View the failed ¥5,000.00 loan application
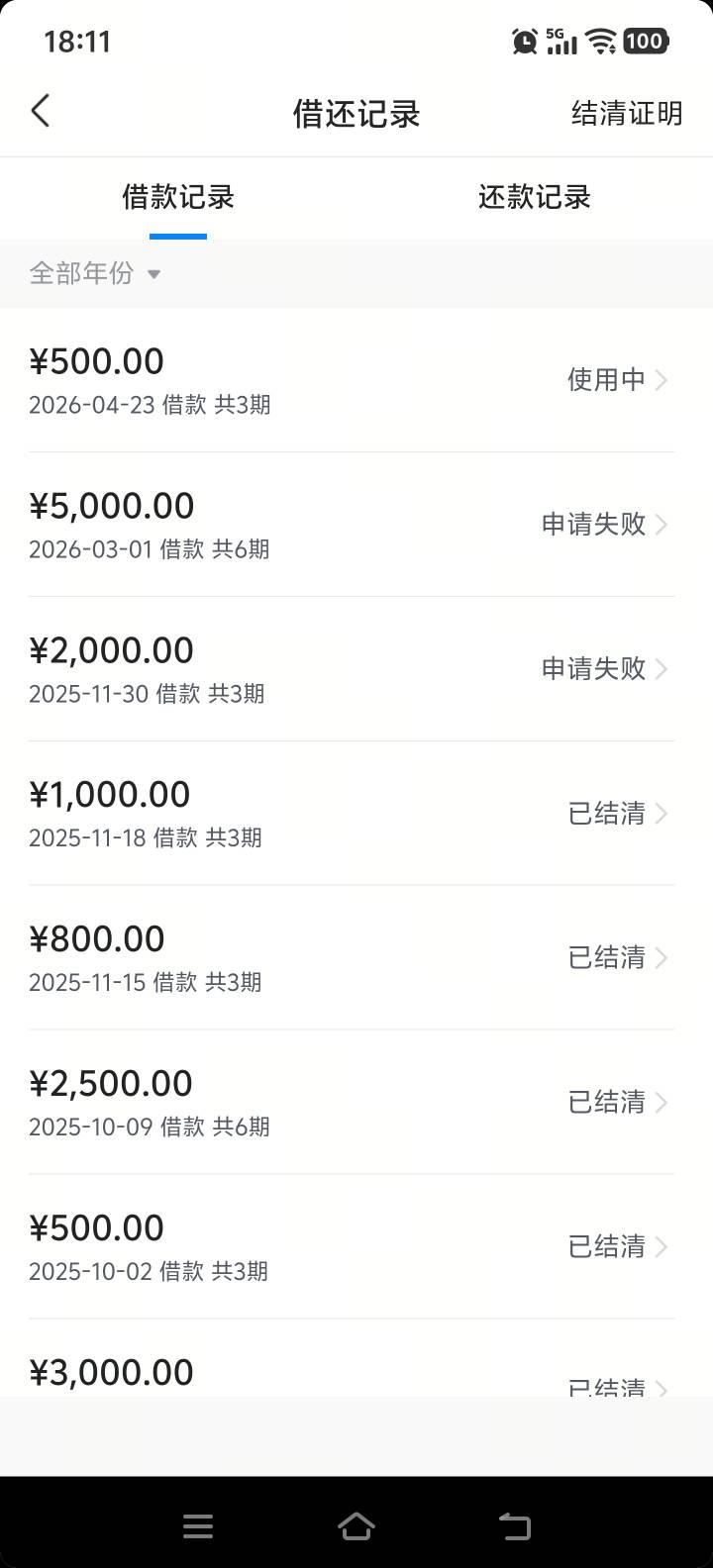Viewport: 713px width, 1568px height. coord(356,525)
